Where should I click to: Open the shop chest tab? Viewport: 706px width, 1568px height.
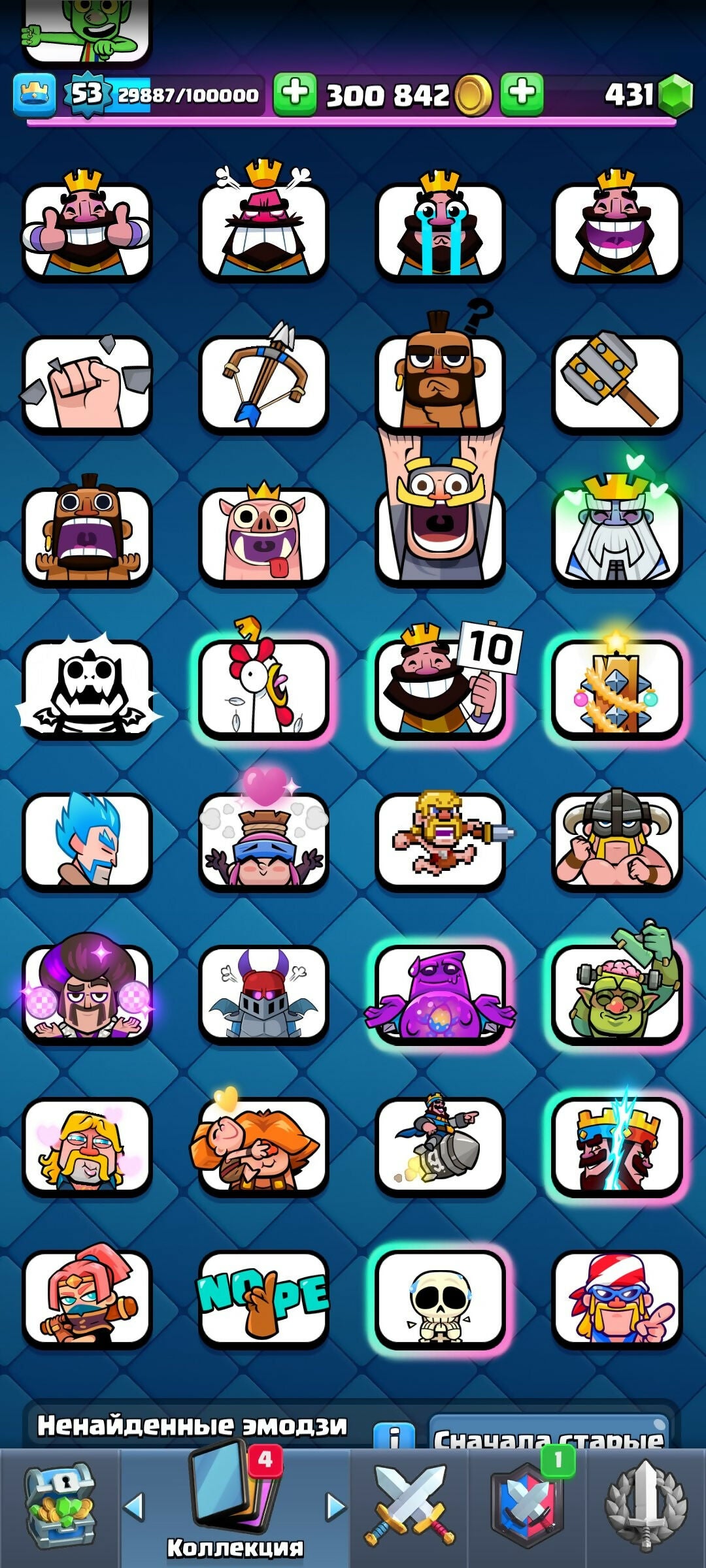click(60, 1506)
